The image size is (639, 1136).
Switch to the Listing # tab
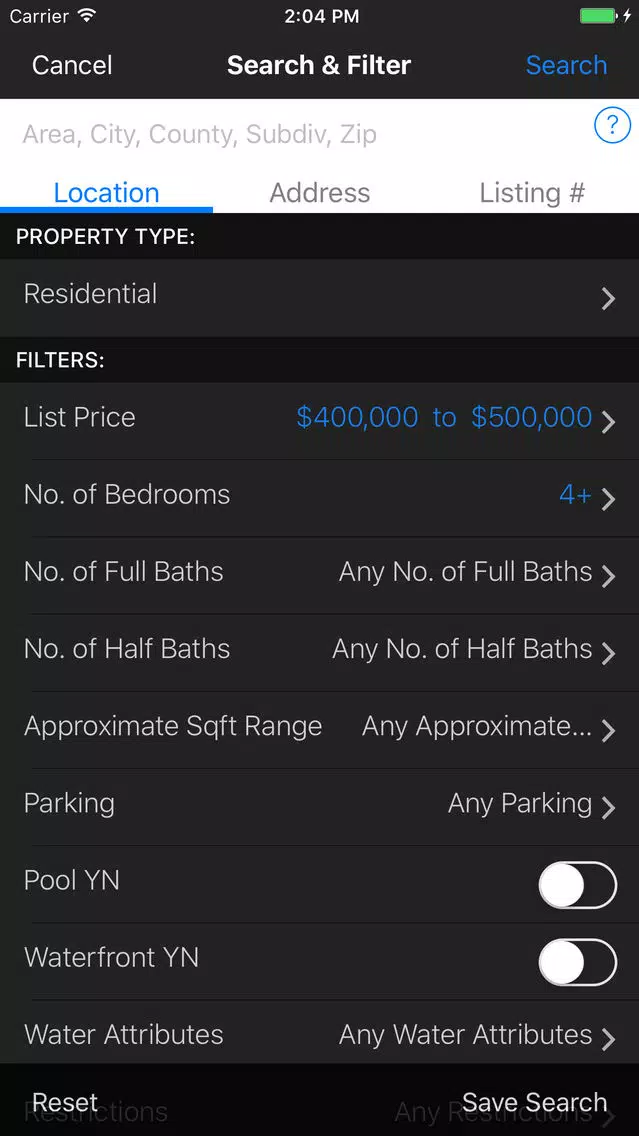[x=532, y=193]
